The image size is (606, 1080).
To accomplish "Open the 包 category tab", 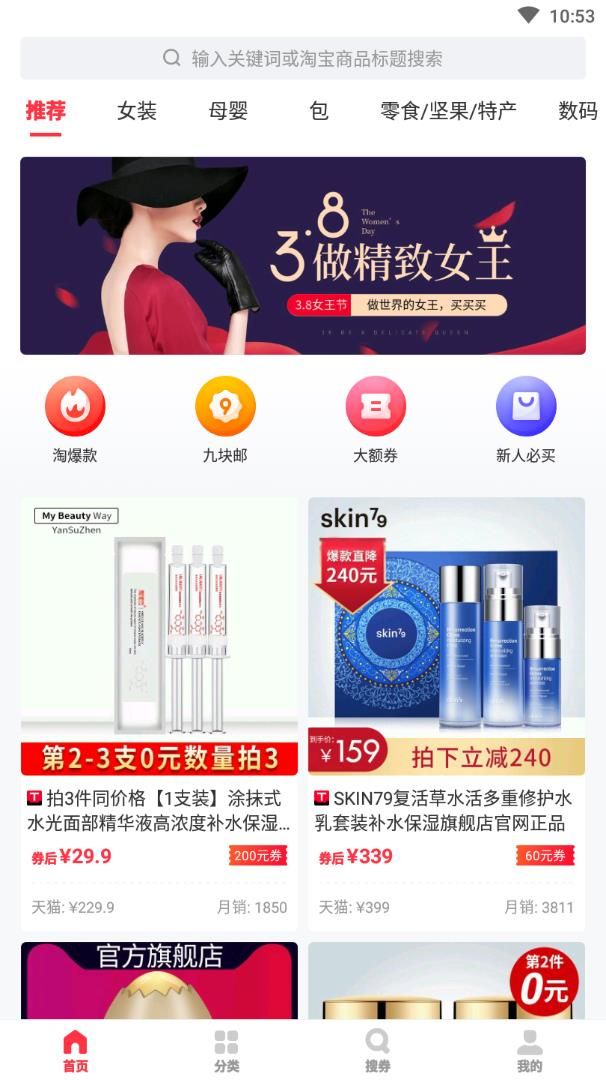I will click(x=319, y=111).
